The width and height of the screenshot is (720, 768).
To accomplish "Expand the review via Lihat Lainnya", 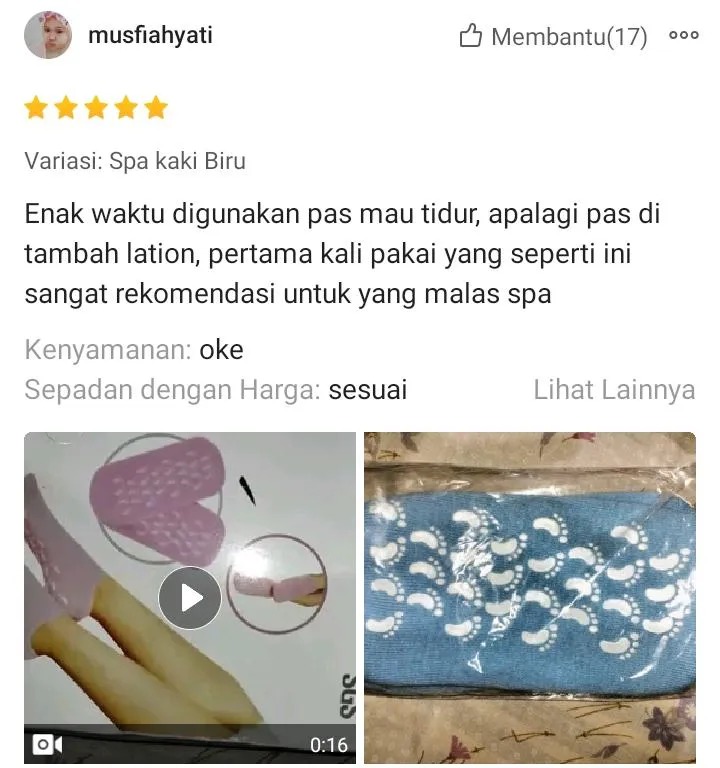I will click(x=614, y=390).
